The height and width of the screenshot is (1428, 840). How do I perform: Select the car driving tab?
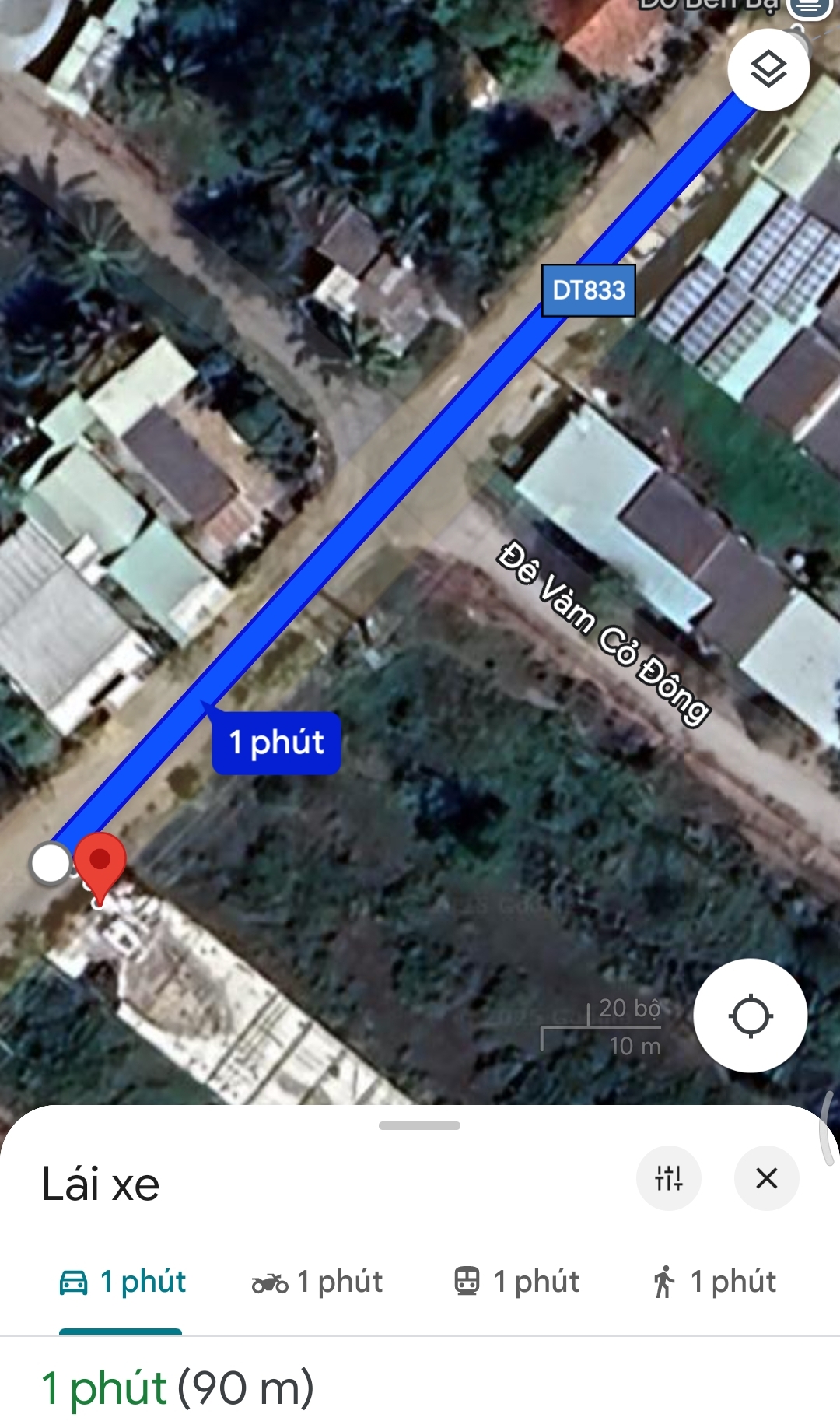[122, 1282]
